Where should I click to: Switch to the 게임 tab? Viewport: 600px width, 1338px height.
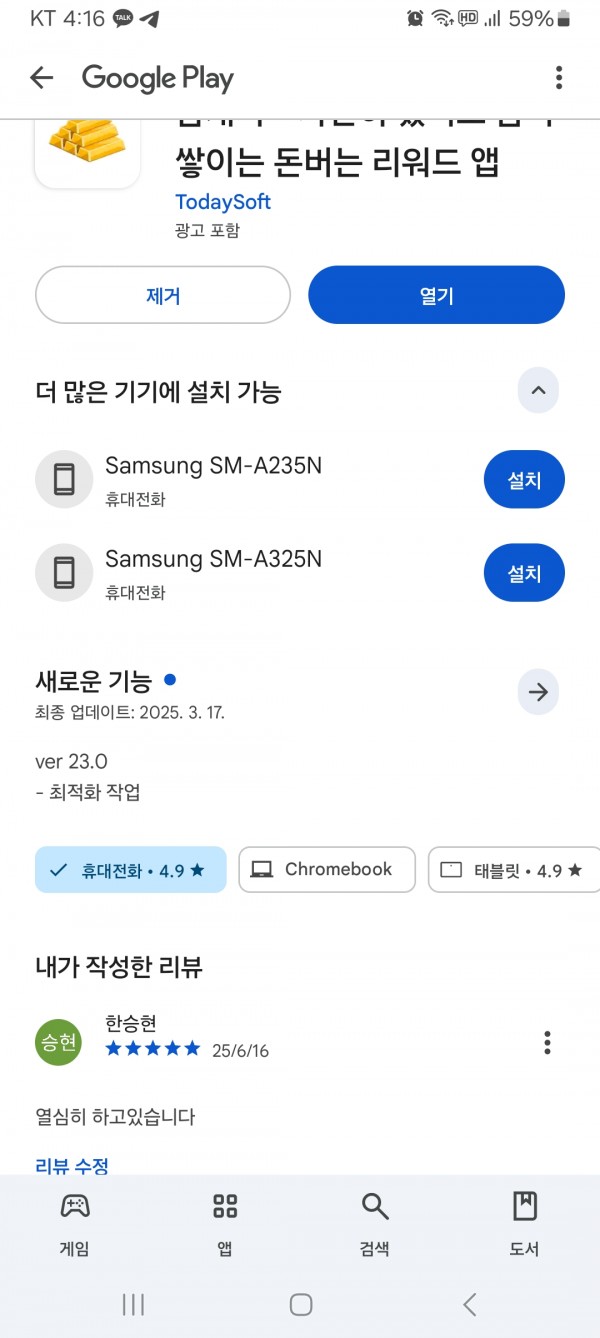75,1224
